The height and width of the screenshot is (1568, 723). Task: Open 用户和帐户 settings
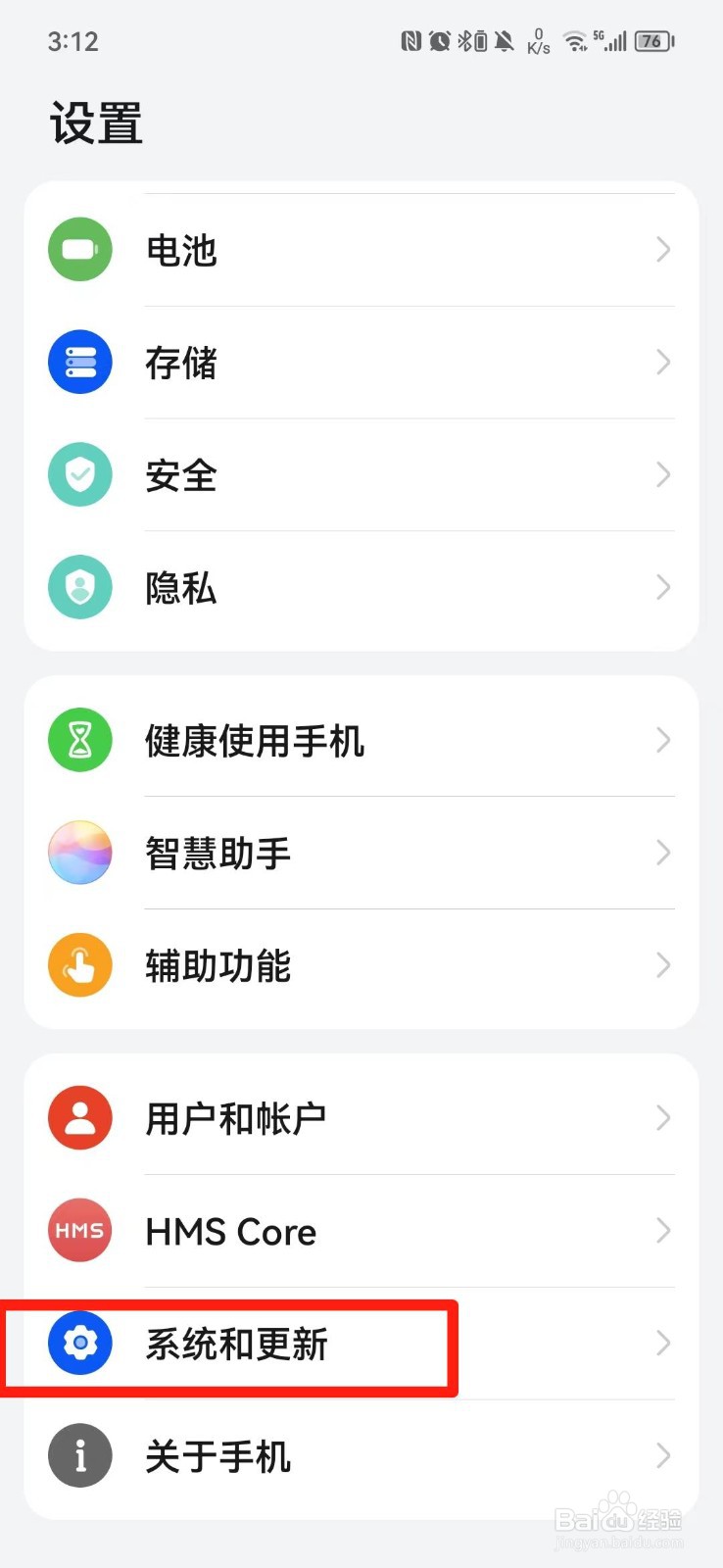[361, 1118]
